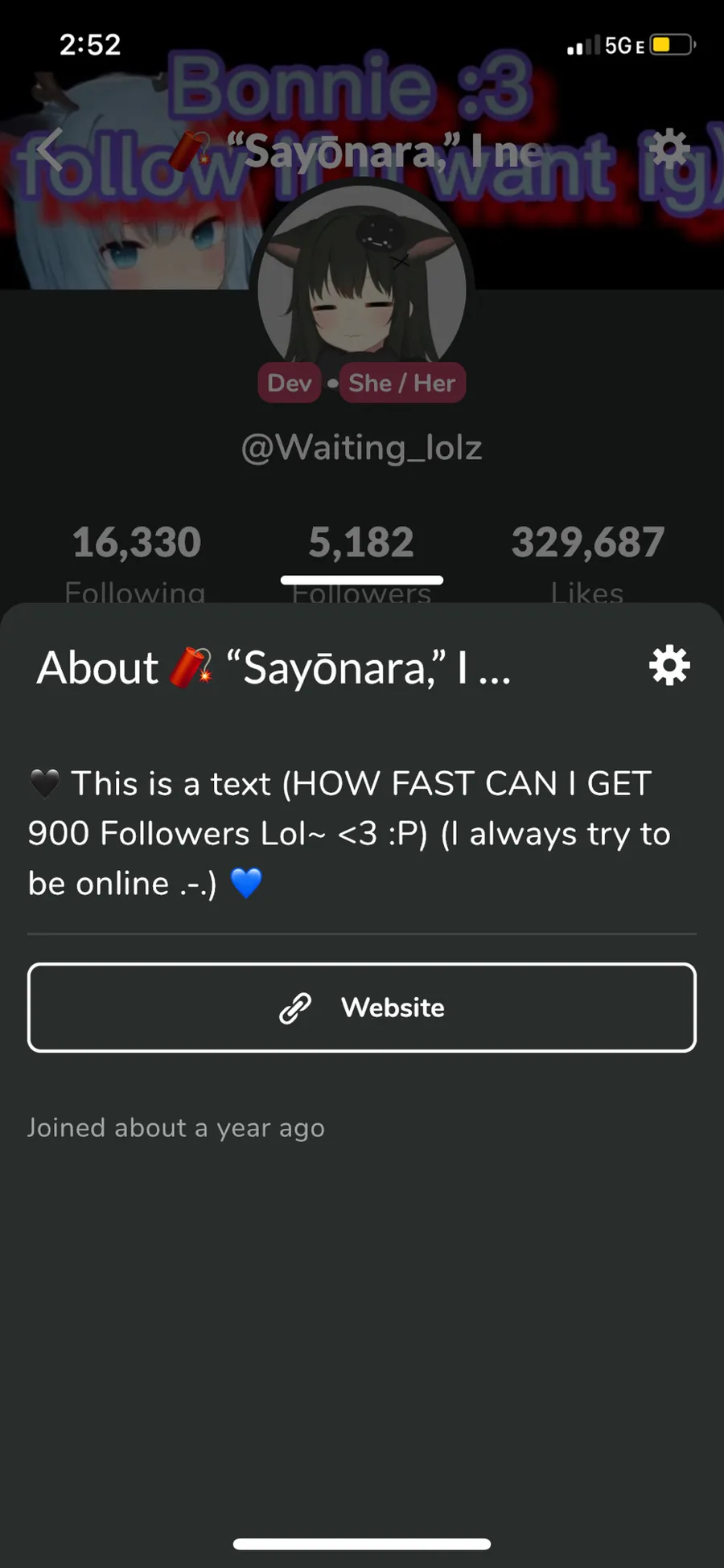
Task: Open the gear in the About sheet
Action: pos(669,666)
